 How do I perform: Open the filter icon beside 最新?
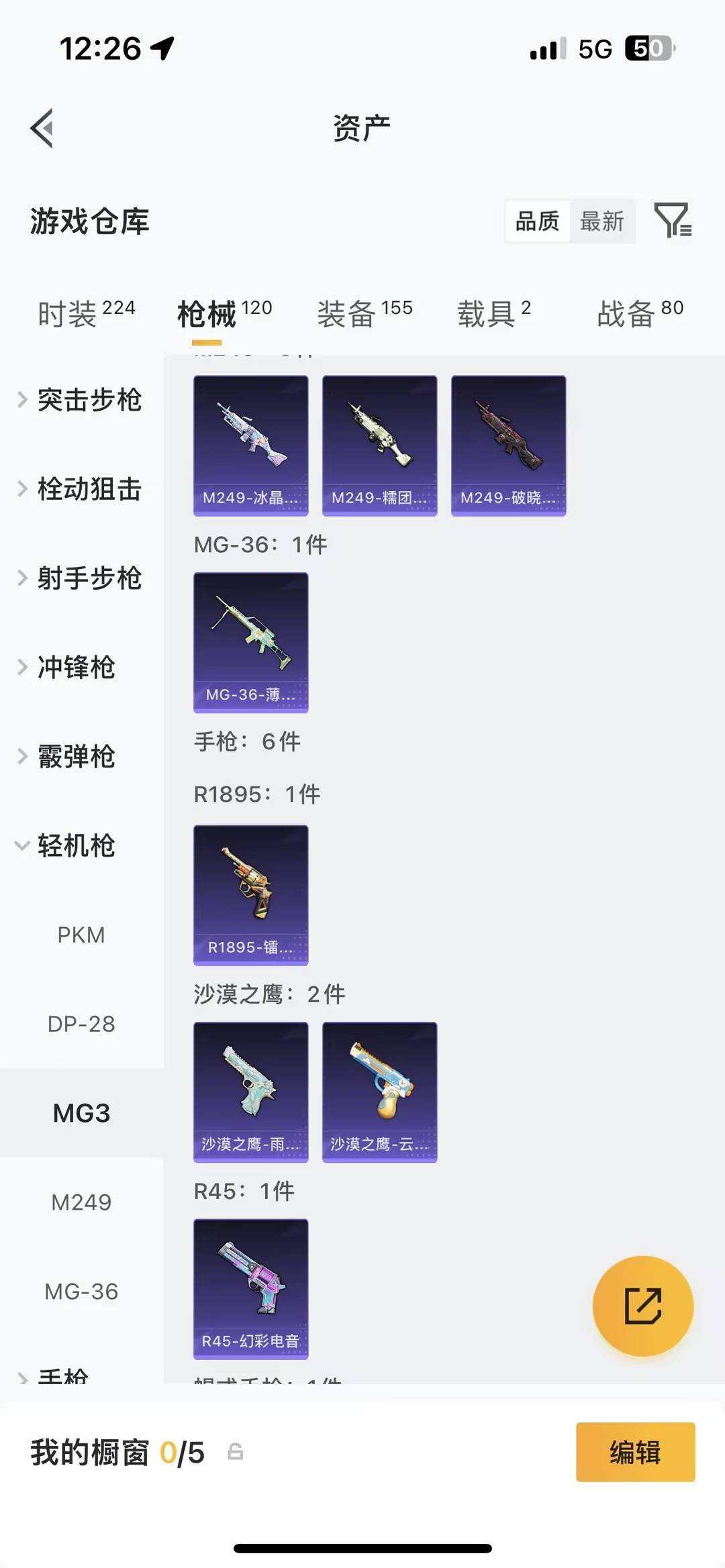coord(673,221)
